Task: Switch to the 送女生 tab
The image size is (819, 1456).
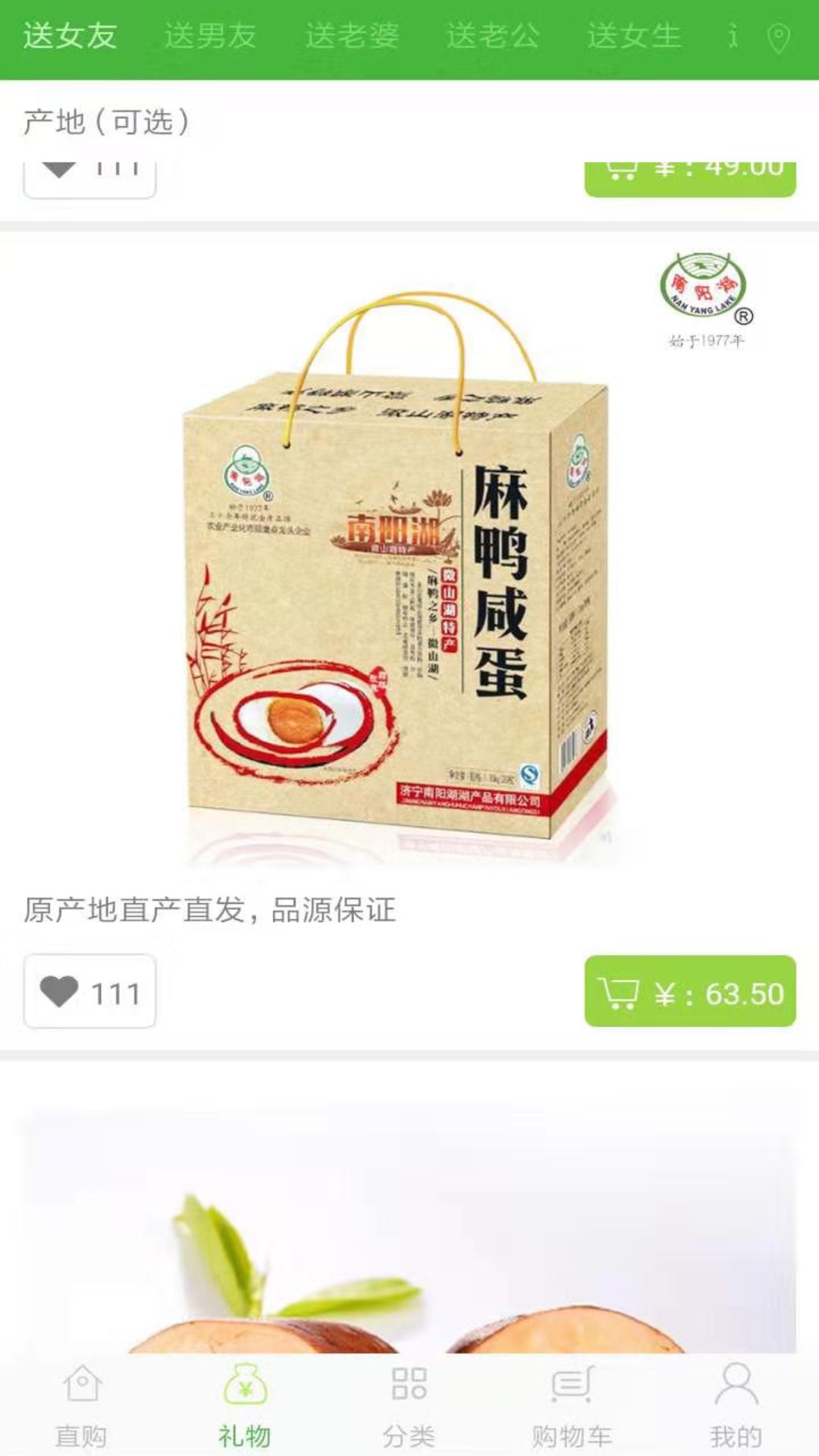Action: click(x=634, y=36)
